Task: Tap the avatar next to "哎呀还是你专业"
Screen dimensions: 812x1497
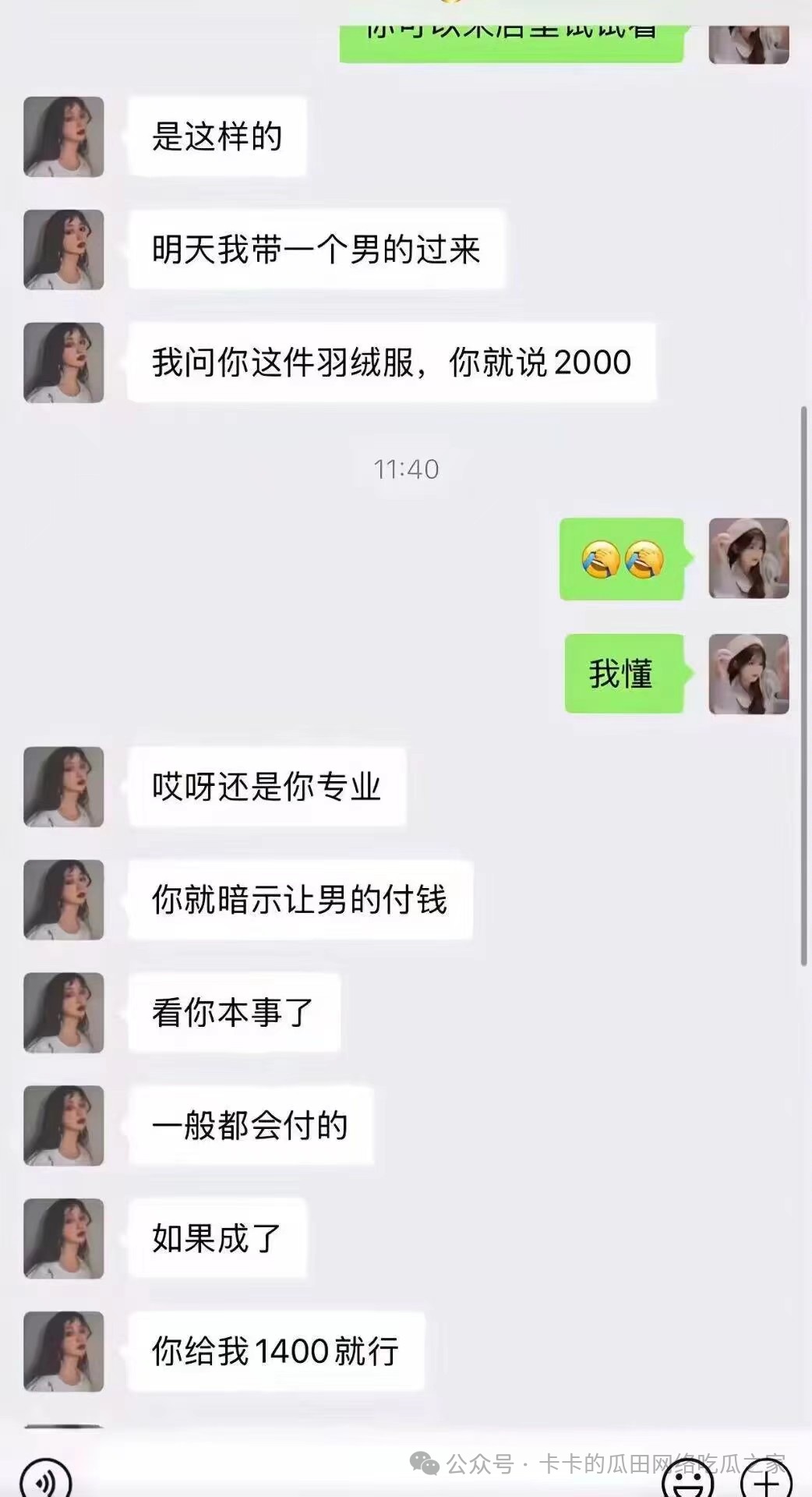Action: tap(63, 787)
